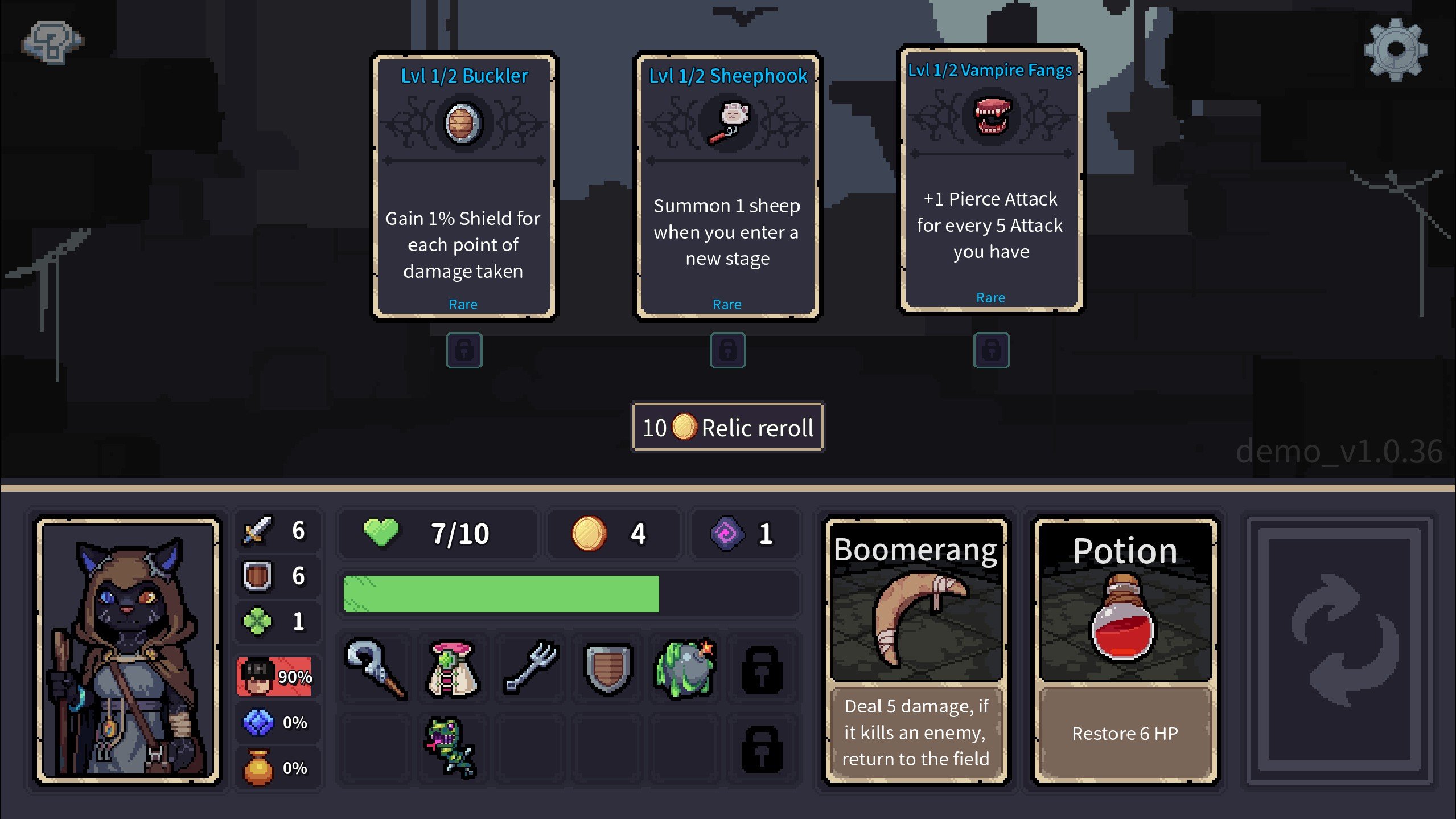Pick the Vampire Fangs relic card
The height and width of the screenshot is (819, 1456).
[990, 179]
